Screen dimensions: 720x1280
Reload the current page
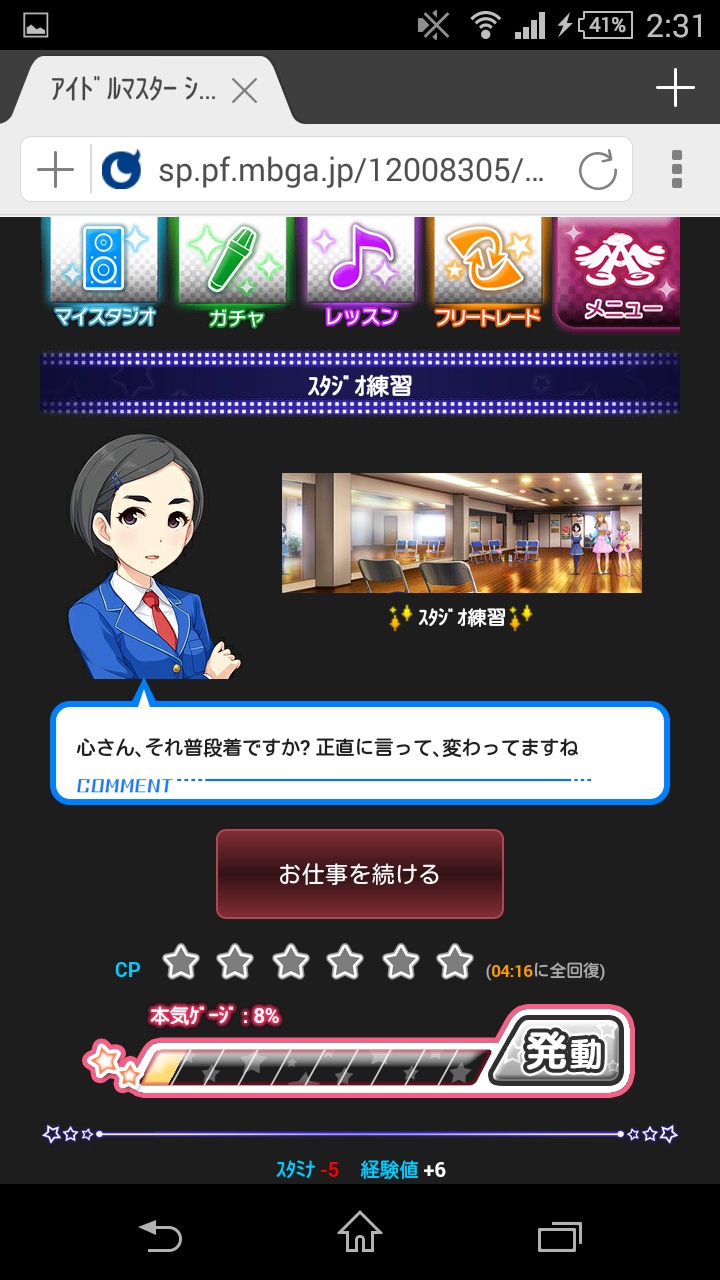(598, 171)
